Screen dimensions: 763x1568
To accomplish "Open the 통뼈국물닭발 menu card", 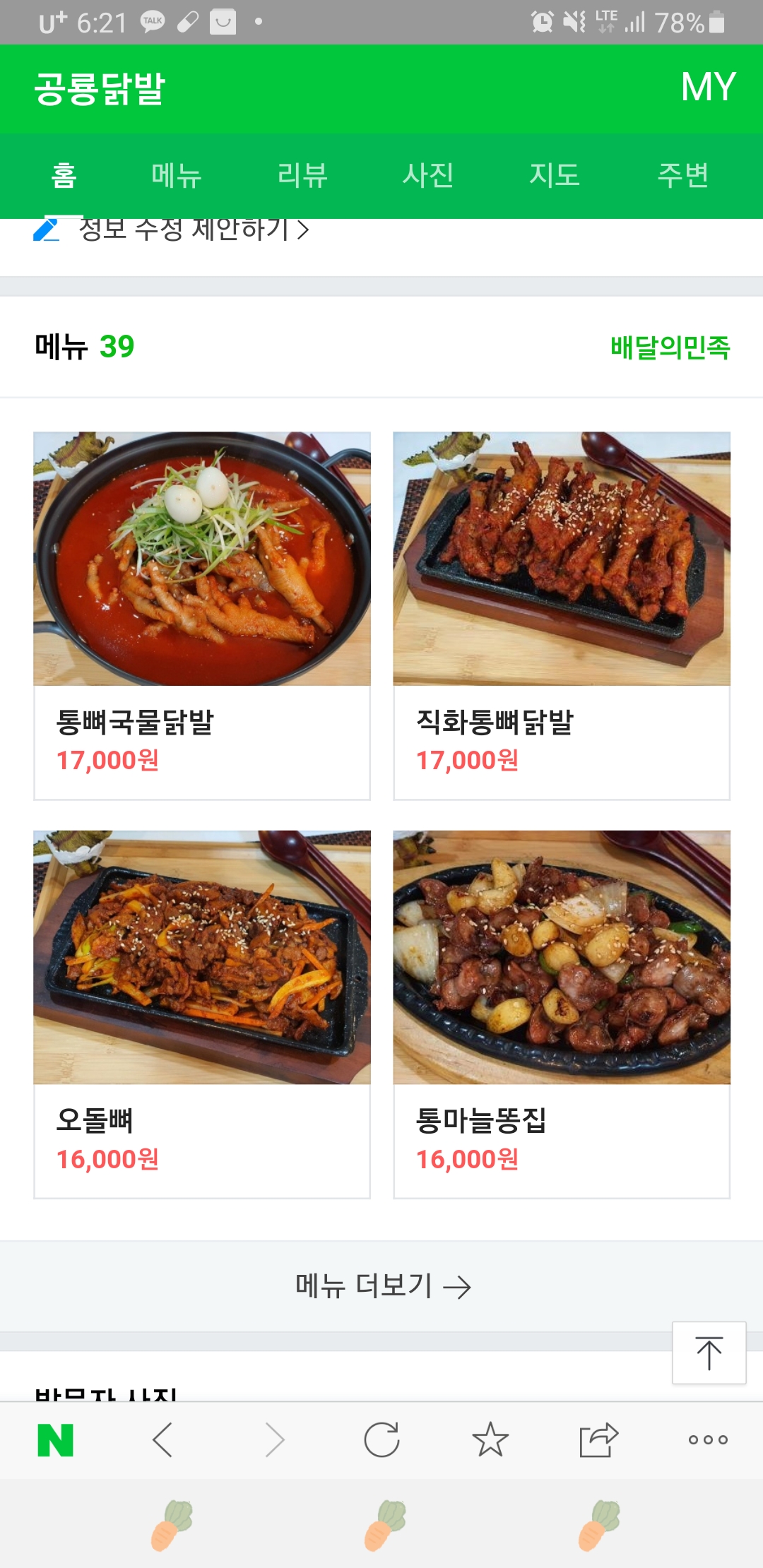I will [202, 614].
